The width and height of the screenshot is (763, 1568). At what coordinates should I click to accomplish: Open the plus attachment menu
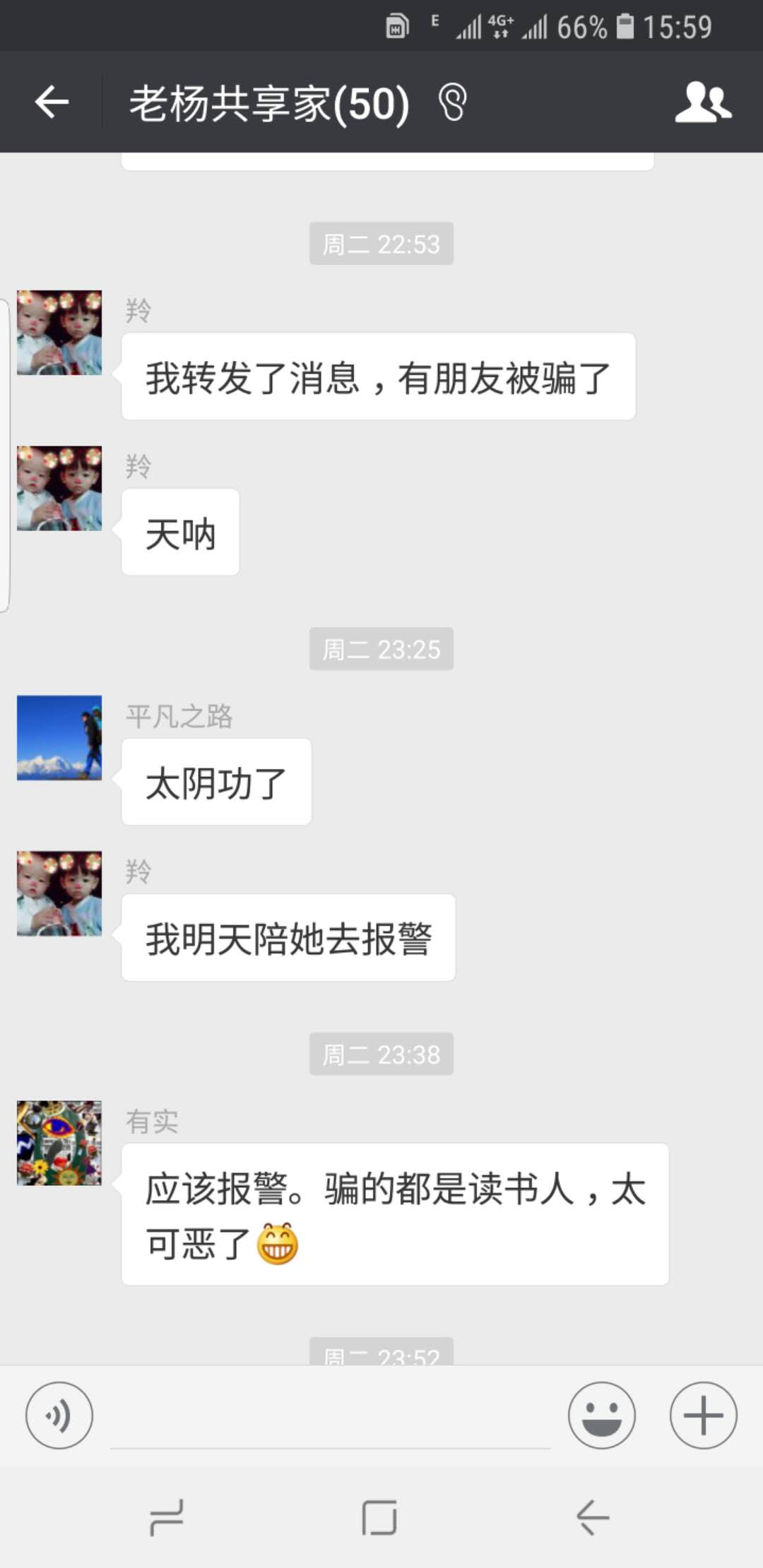(x=703, y=1415)
